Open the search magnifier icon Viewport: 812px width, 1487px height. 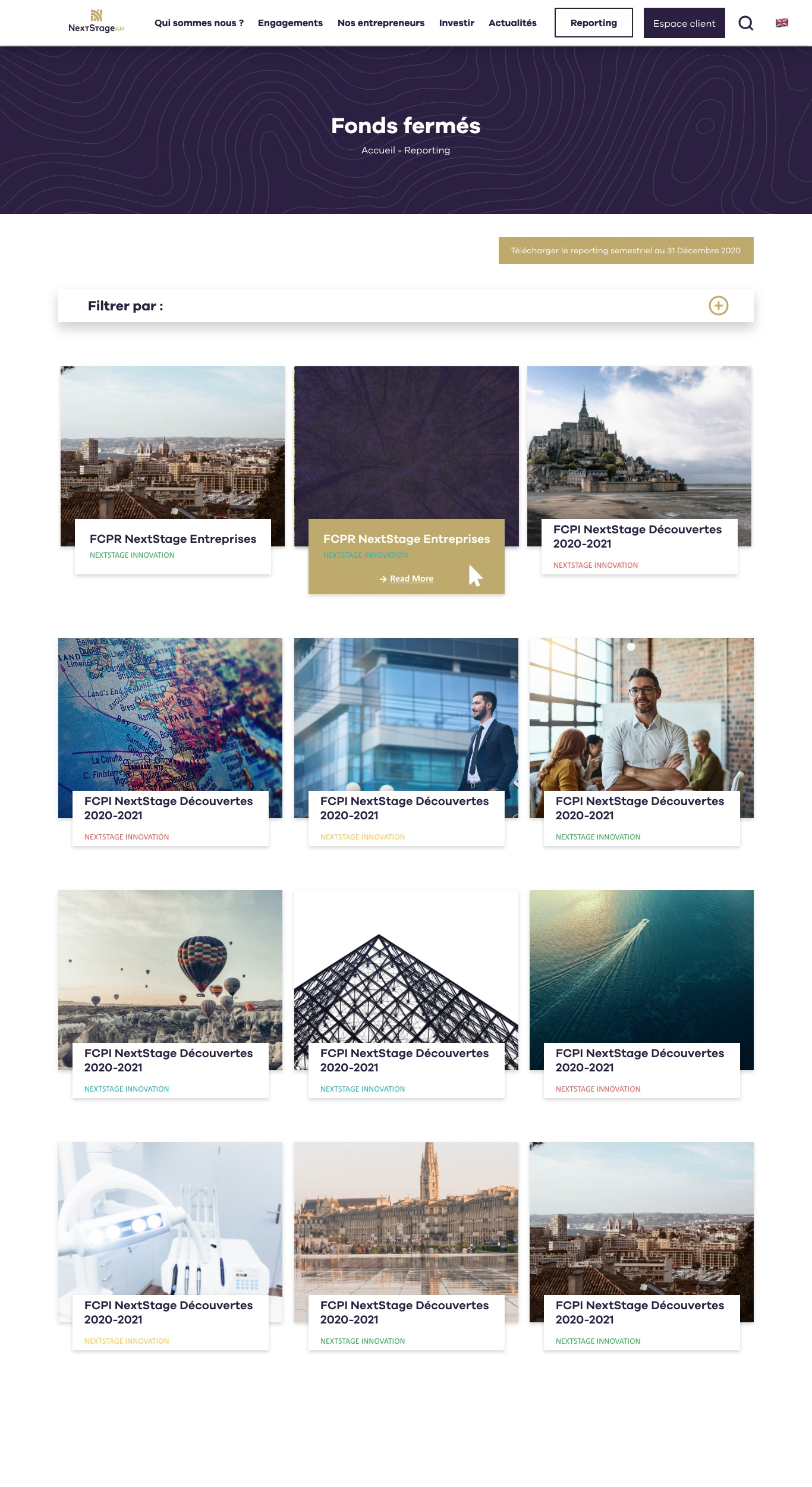745,23
